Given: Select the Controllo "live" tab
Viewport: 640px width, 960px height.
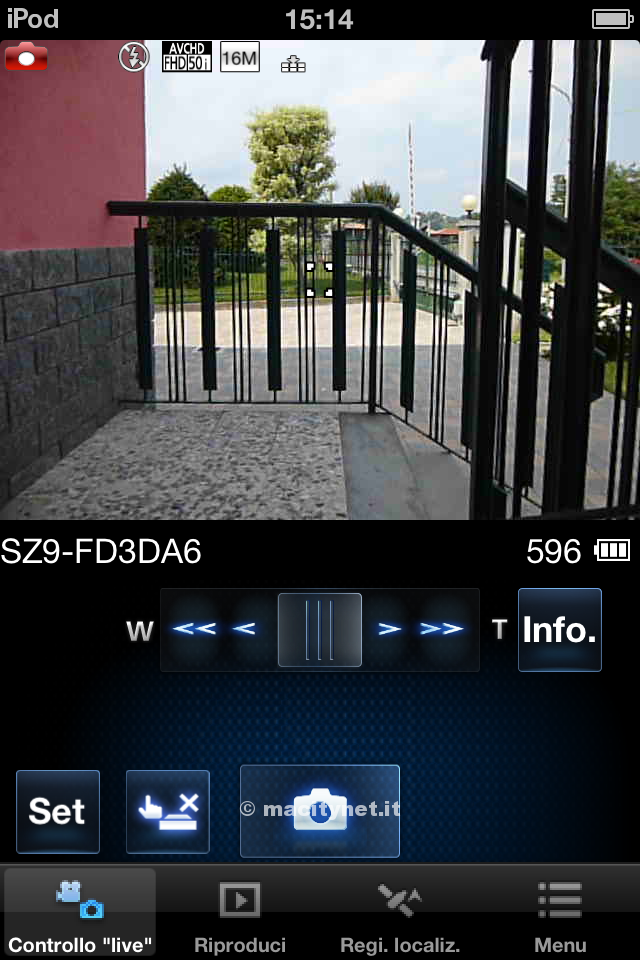Looking at the screenshot, I should click(80, 915).
